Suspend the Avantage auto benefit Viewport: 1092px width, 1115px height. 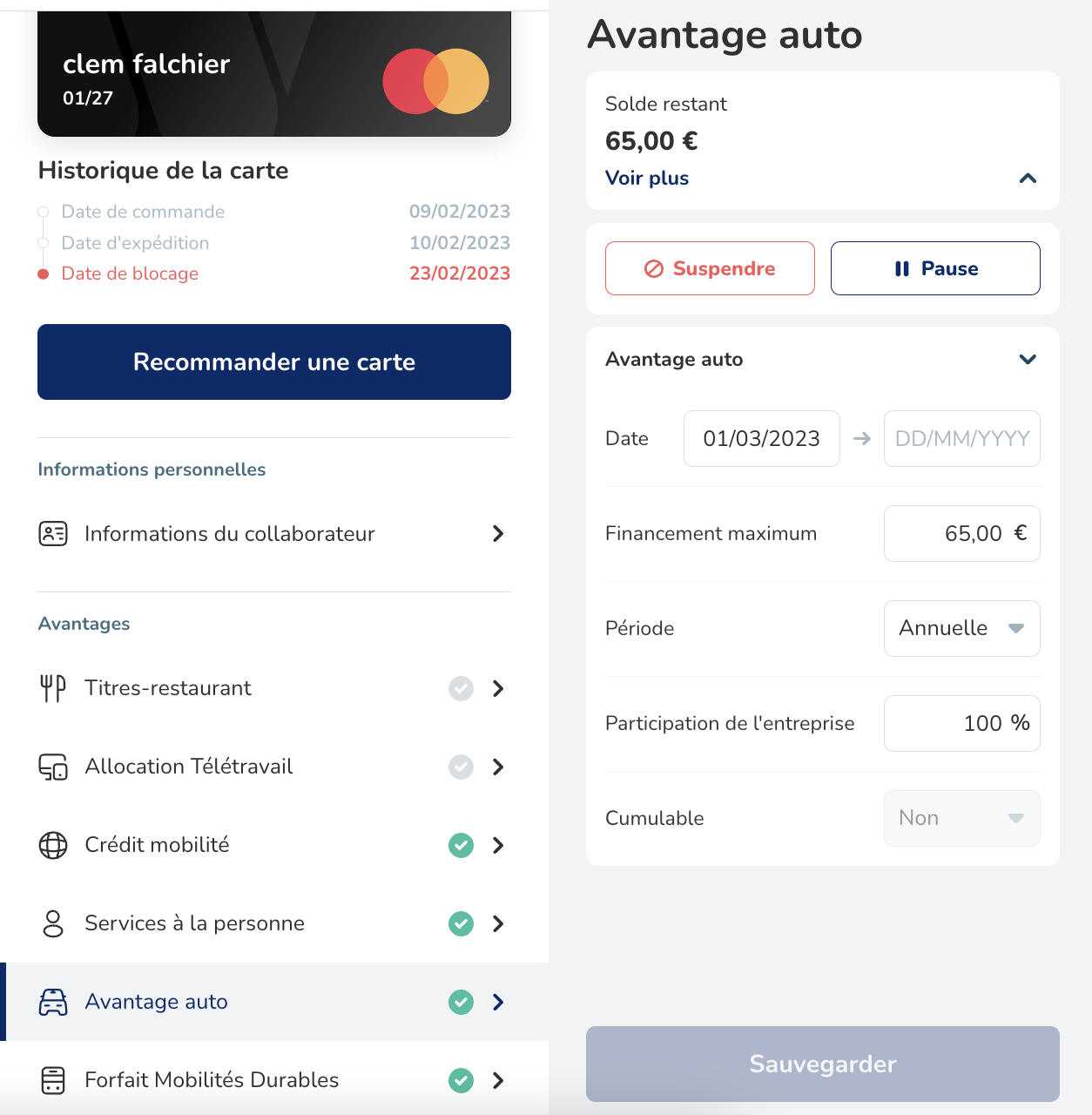tap(710, 268)
